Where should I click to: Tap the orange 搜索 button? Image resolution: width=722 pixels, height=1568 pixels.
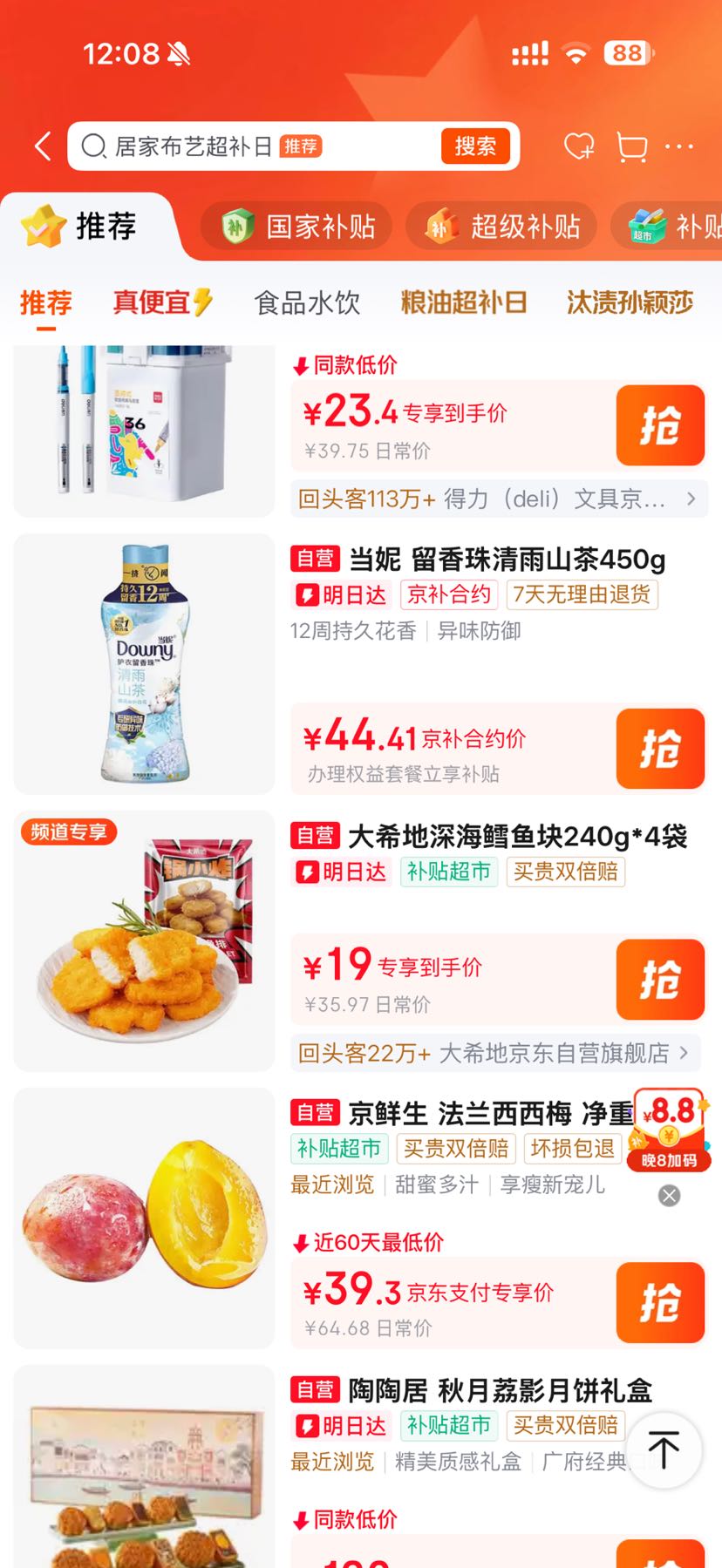474,146
